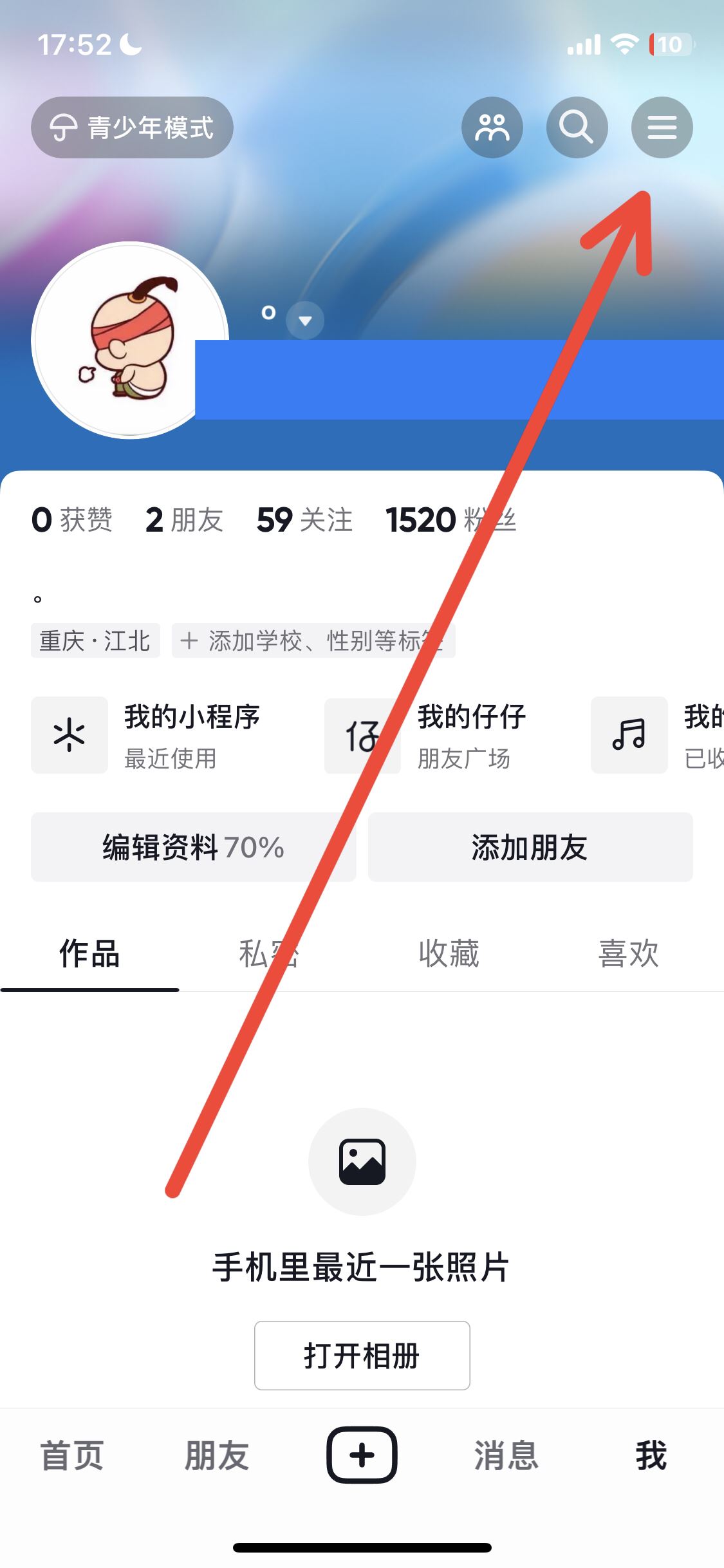Click the recent photo thumbnail icon
The width and height of the screenshot is (724, 1568).
(362, 1162)
